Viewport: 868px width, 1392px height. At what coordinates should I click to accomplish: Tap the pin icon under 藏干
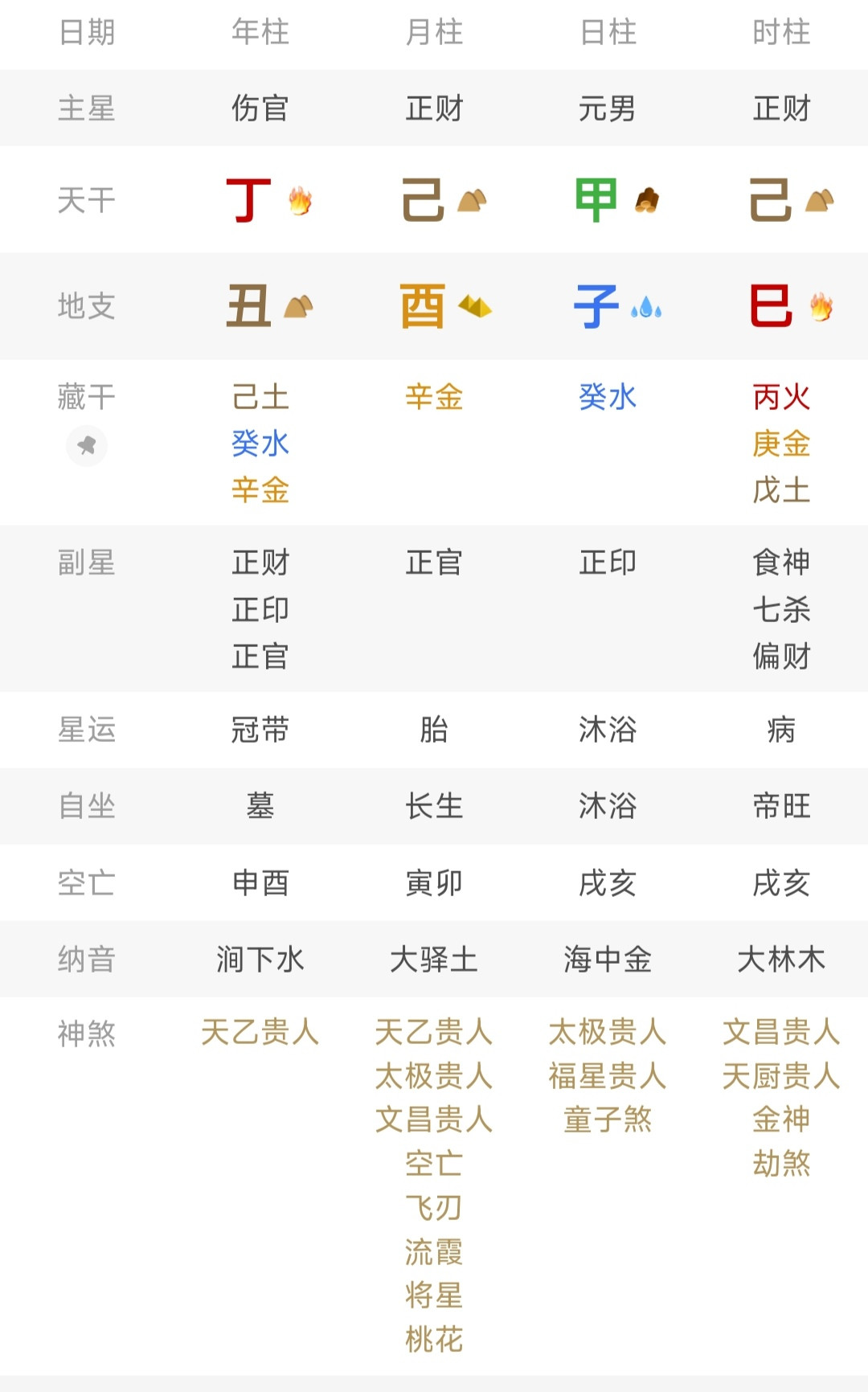tap(87, 445)
